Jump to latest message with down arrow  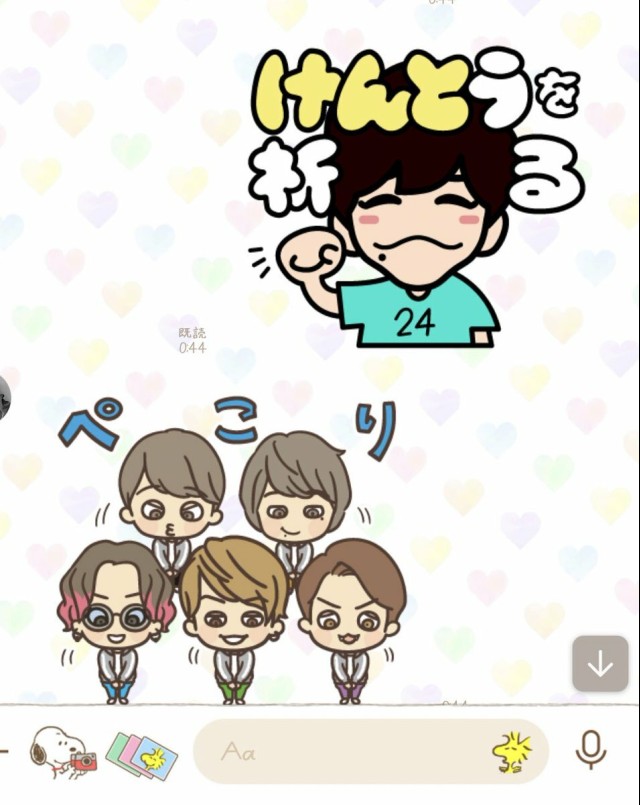pos(600,664)
